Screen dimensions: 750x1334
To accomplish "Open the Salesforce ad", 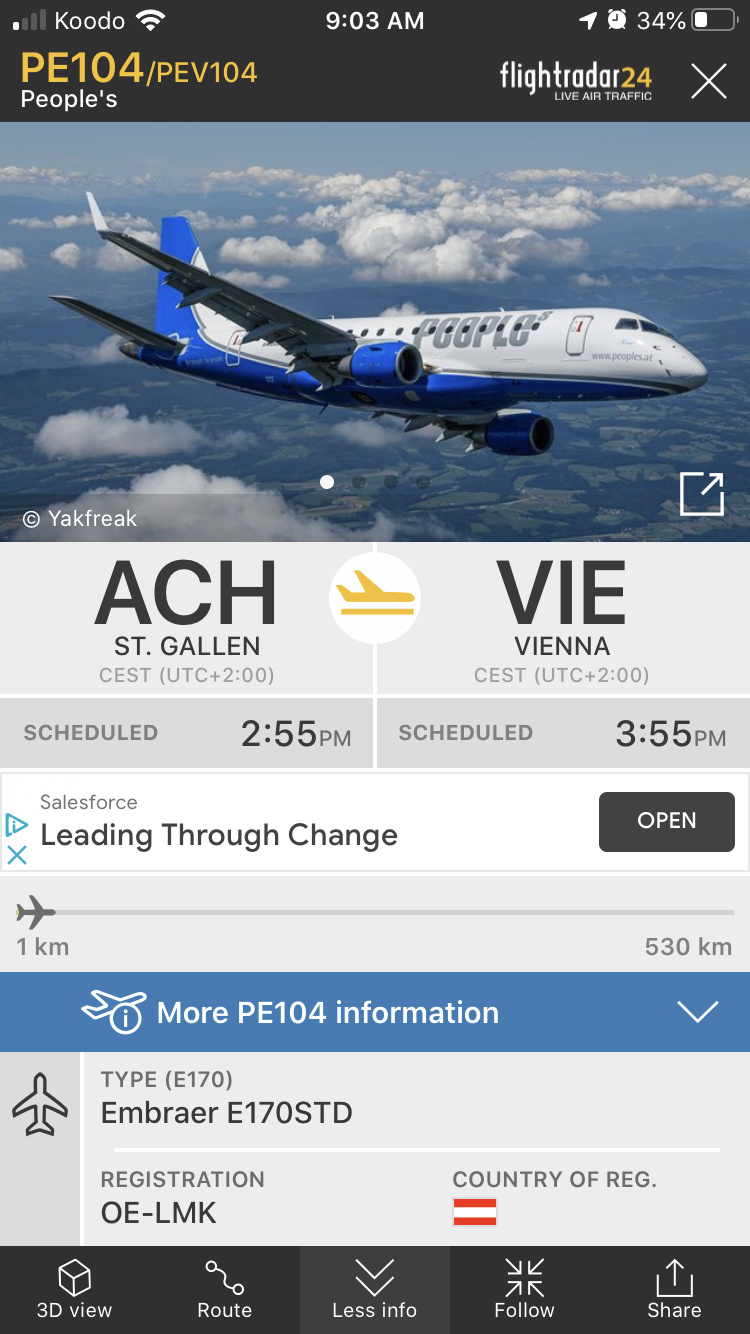I will click(666, 821).
